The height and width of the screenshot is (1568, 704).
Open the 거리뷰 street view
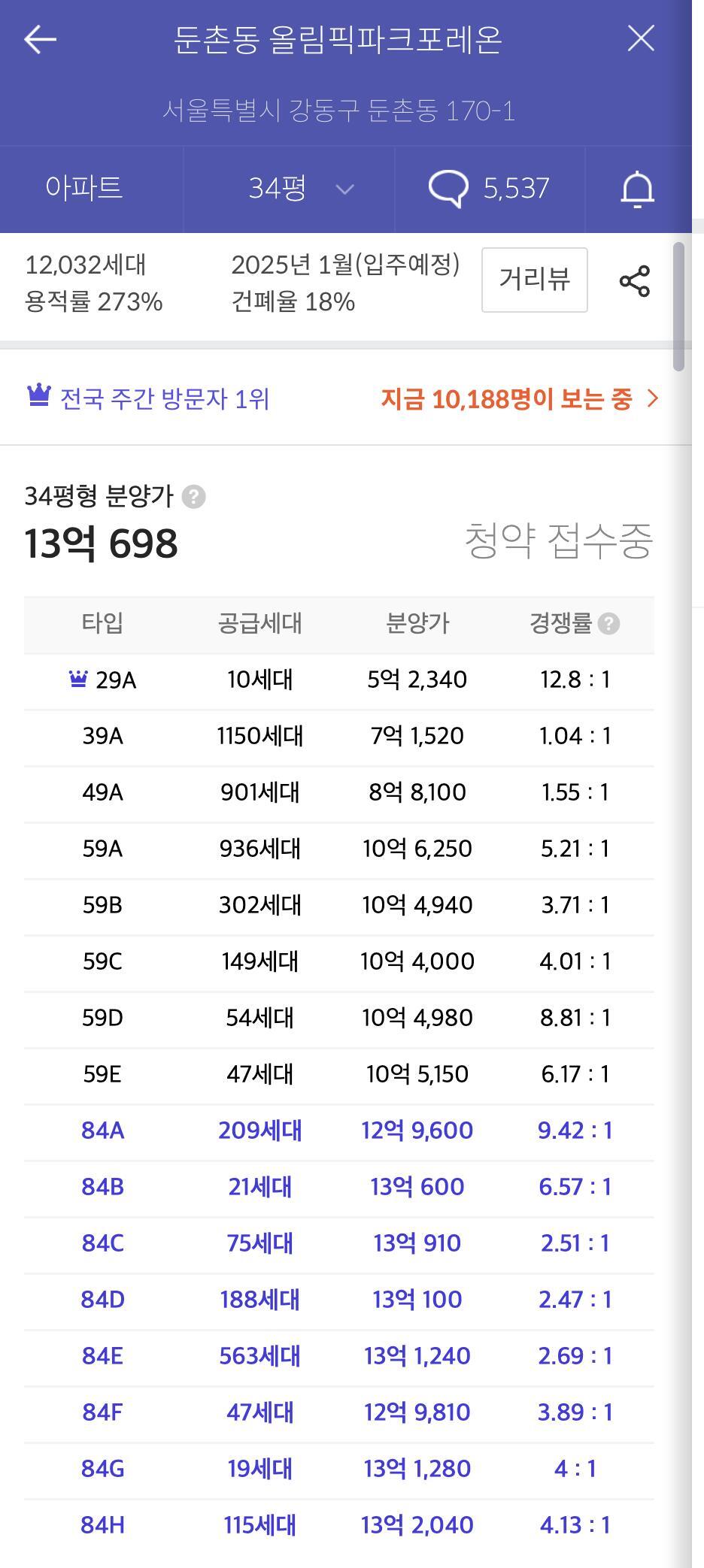pyautogui.click(x=535, y=280)
